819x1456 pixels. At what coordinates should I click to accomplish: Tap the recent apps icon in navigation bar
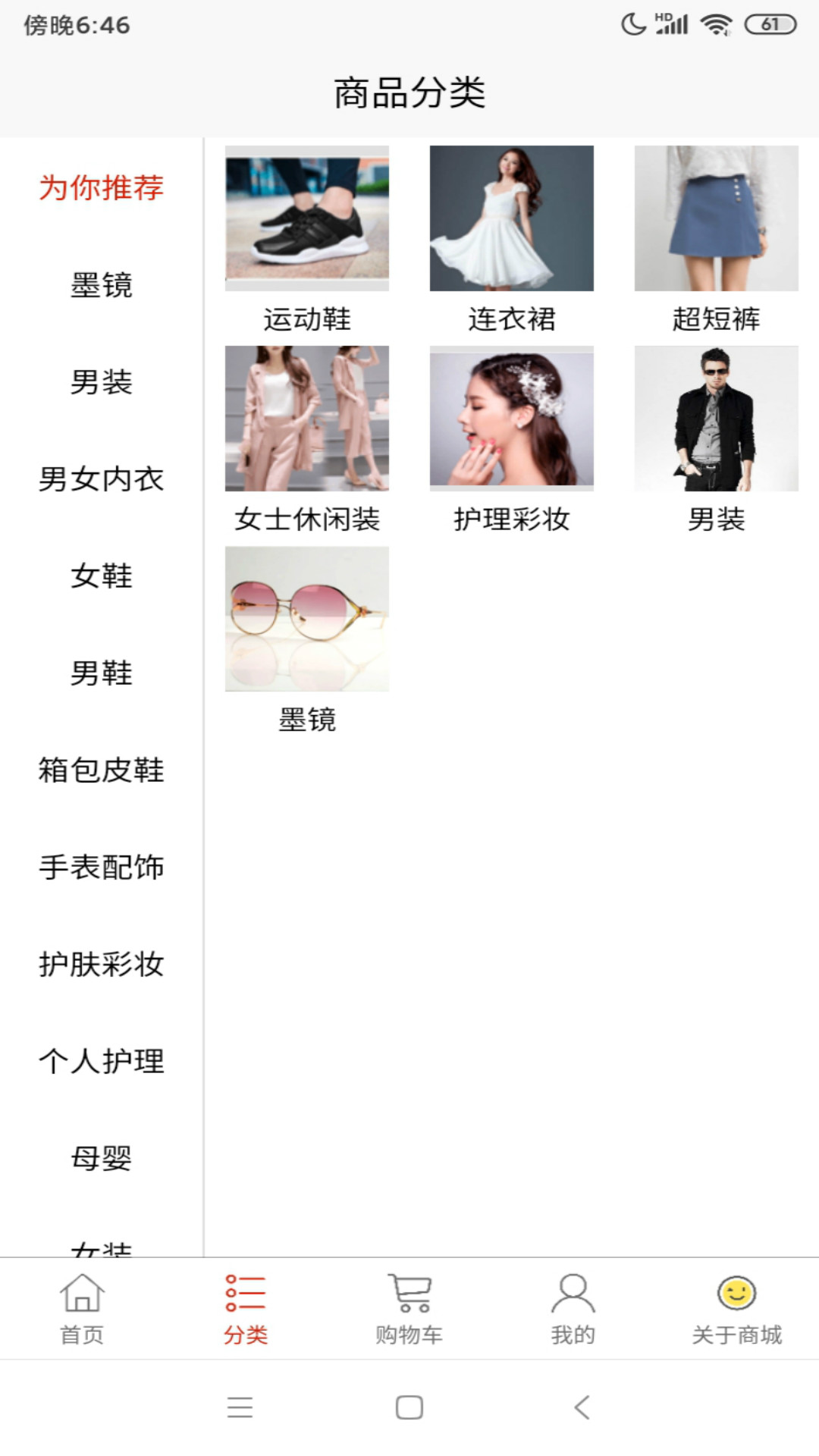(240, 1407)
